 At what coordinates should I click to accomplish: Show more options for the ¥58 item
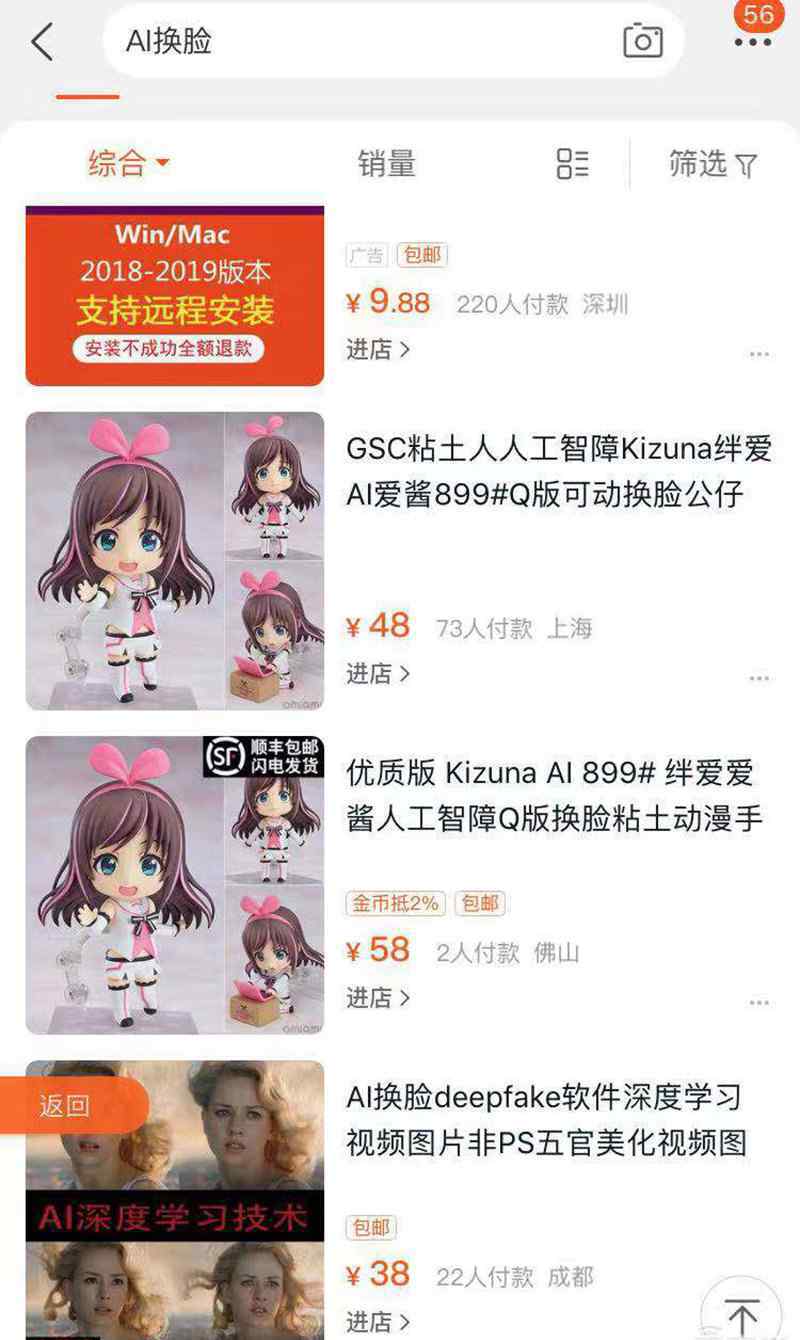pos(759,1002)
